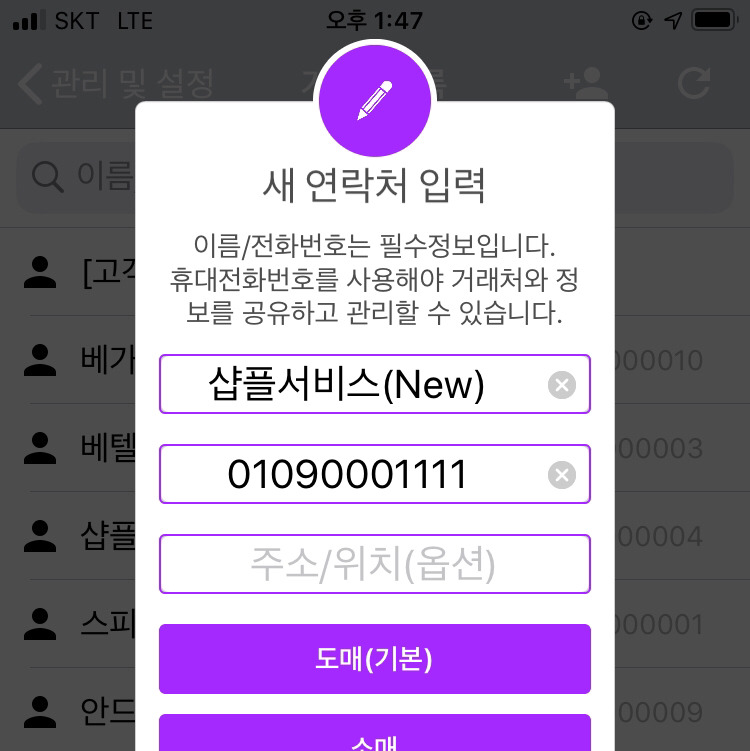The image size is (750, 751).
Task: Tap the magnifier icon in the search bar
Action: click(x=46, y=177)
